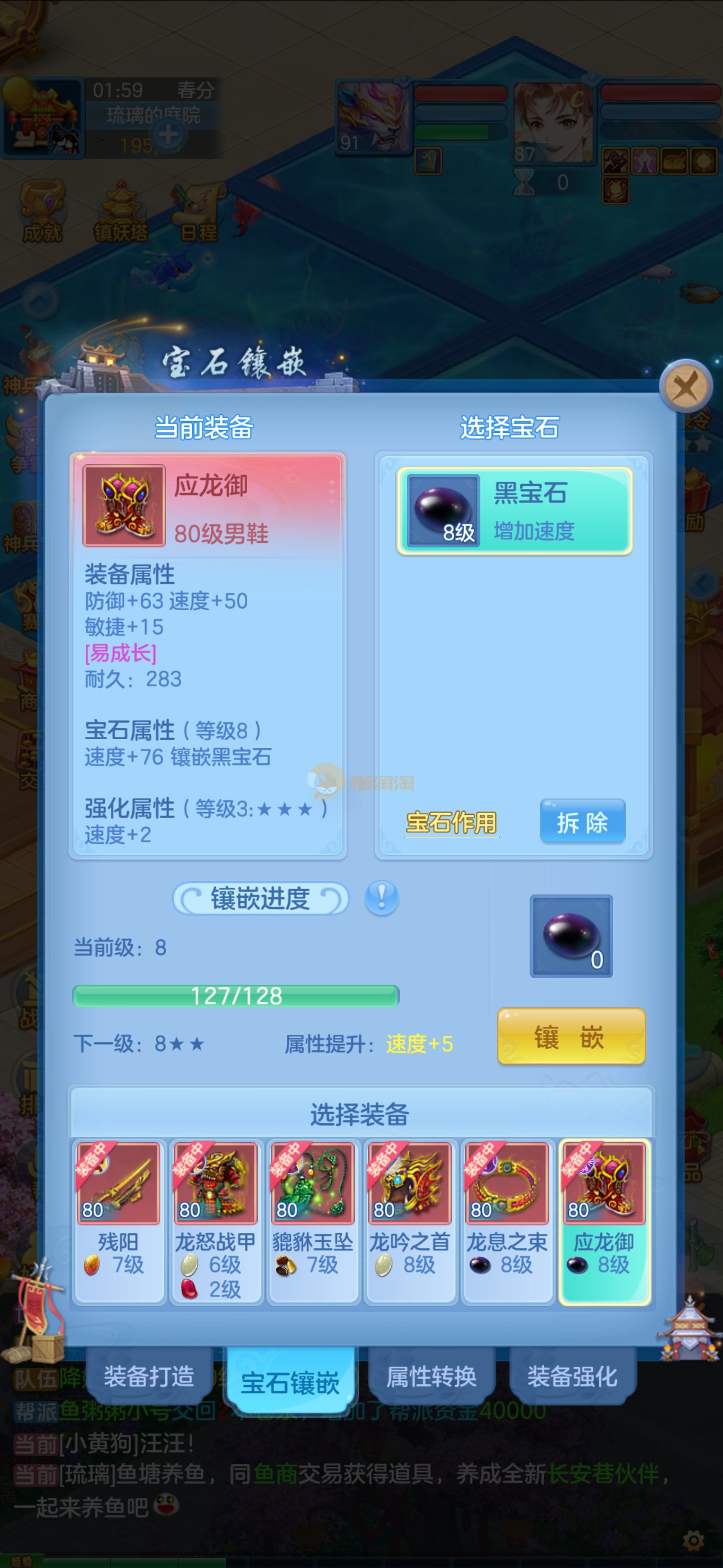Pick the 应龙御 boots equipment
Screen dimensions: 723x1568
(604, 1221)
